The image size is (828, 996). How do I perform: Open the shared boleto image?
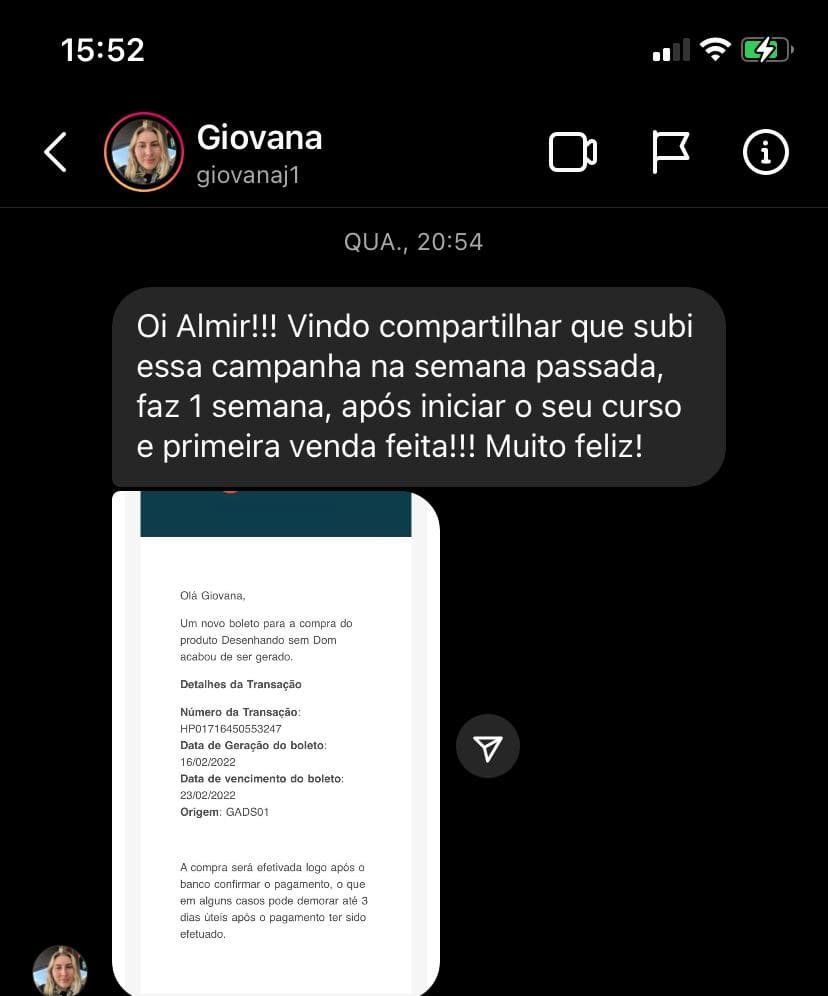(276, 742)
